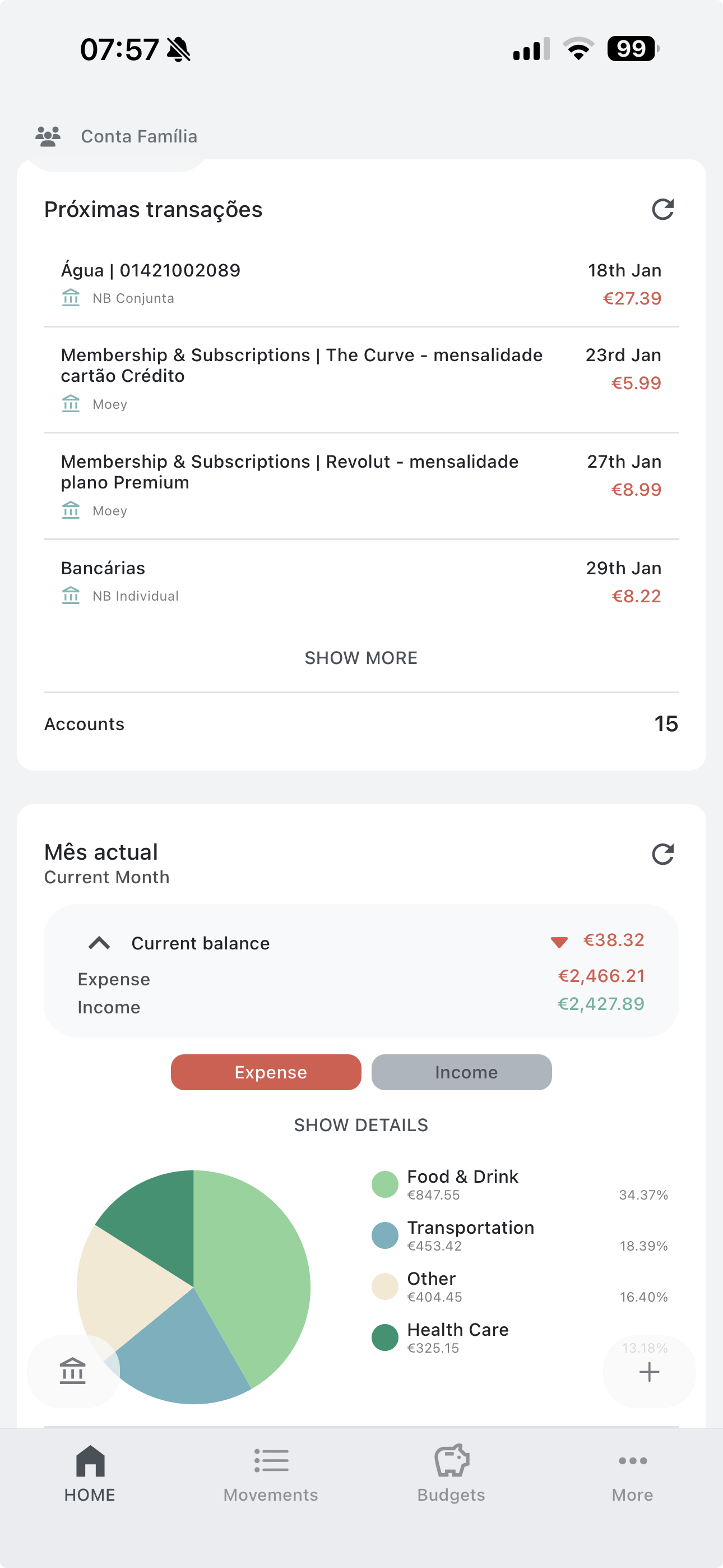
Task: Collapse the Current balance details
Action: [x=99, y=942]
